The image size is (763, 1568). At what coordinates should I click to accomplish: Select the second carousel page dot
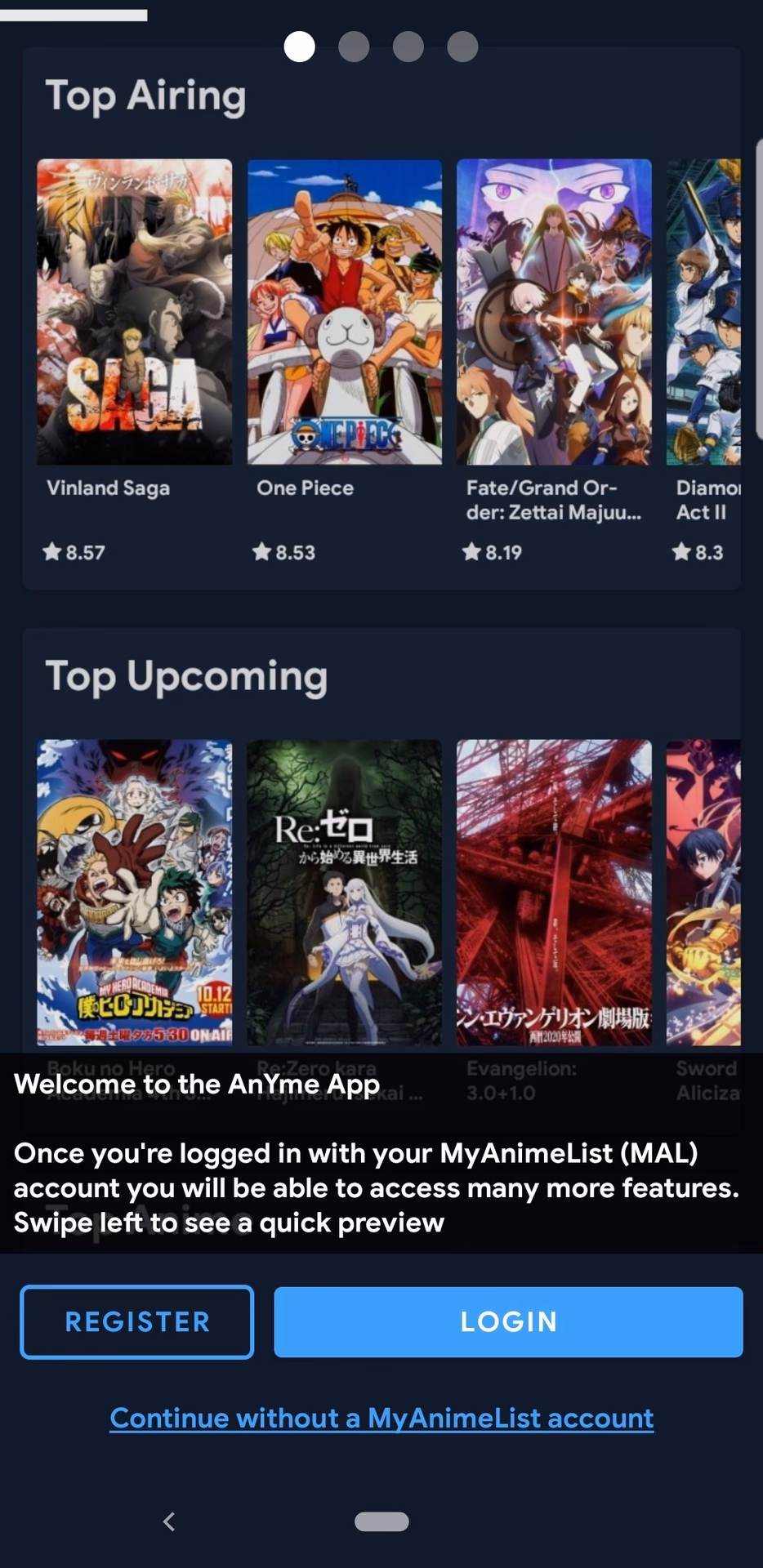coord(355,47)
